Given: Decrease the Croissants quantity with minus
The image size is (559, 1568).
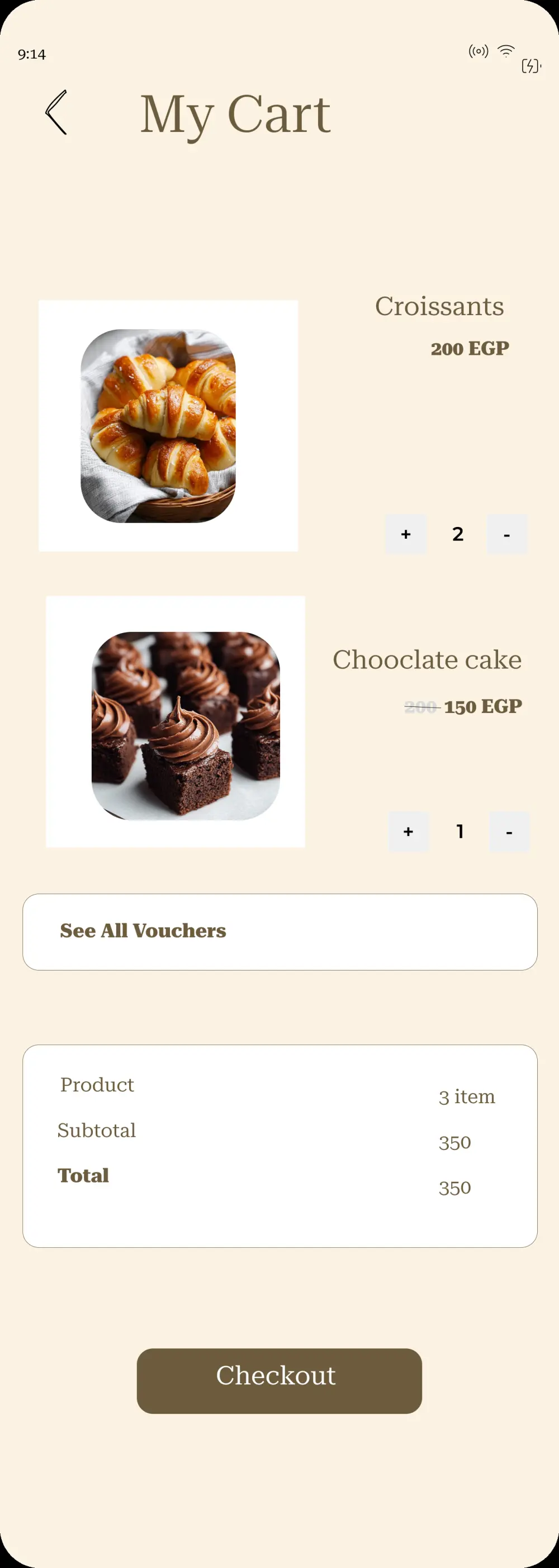Looking at the screenshot, I should coord(507,534).
